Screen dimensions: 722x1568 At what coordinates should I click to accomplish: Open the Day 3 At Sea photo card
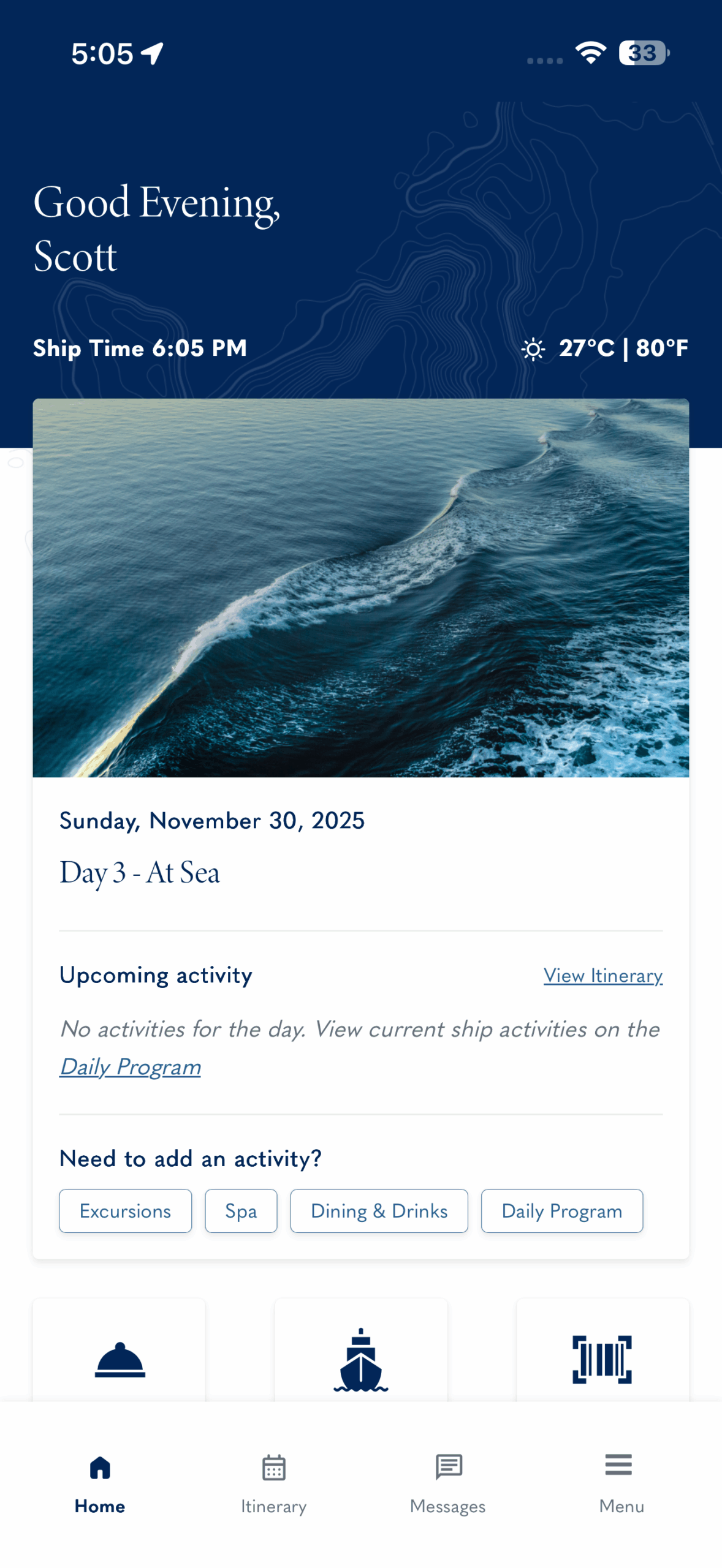(361, 588)
